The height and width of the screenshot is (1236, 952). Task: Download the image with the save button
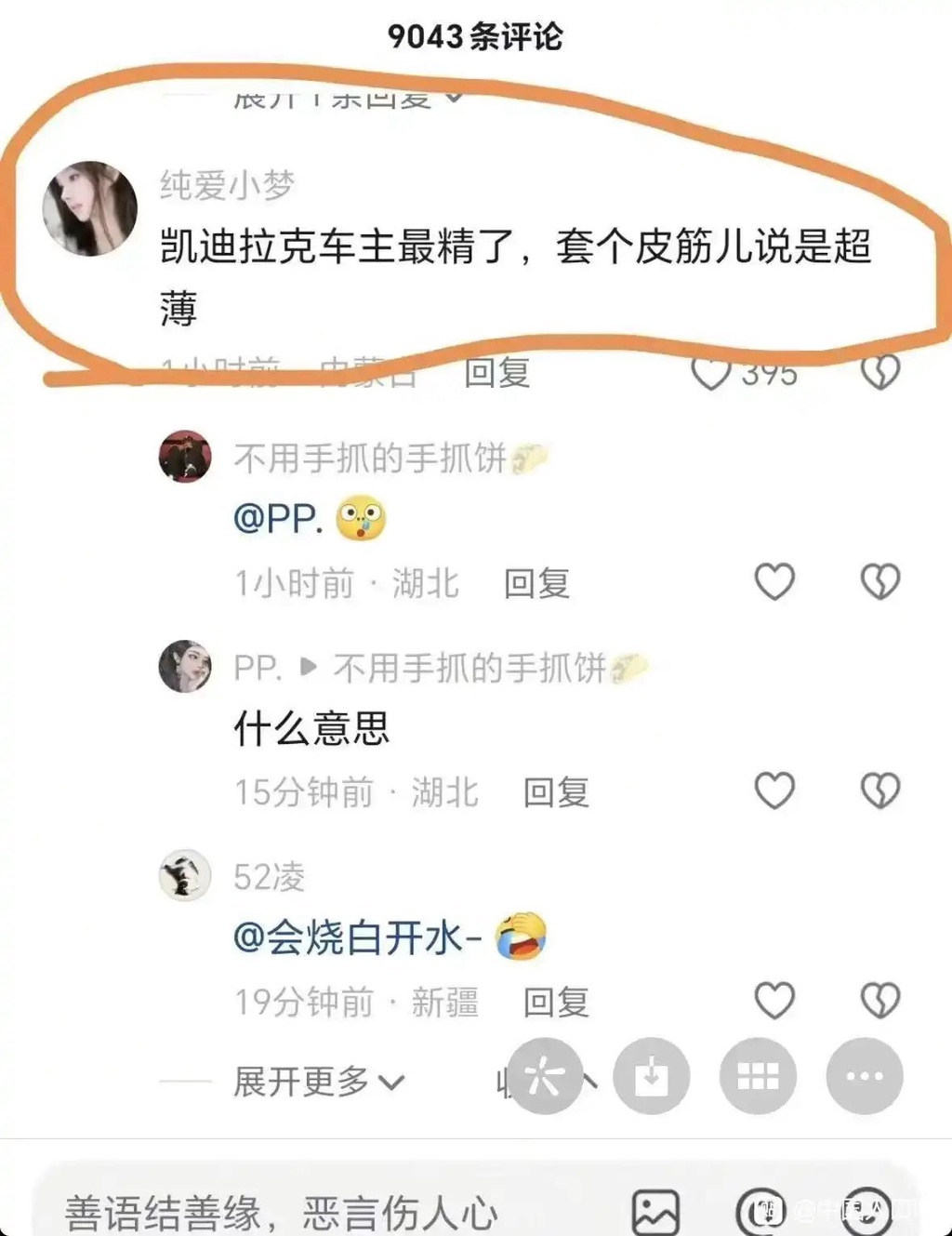coord(651,1076)
